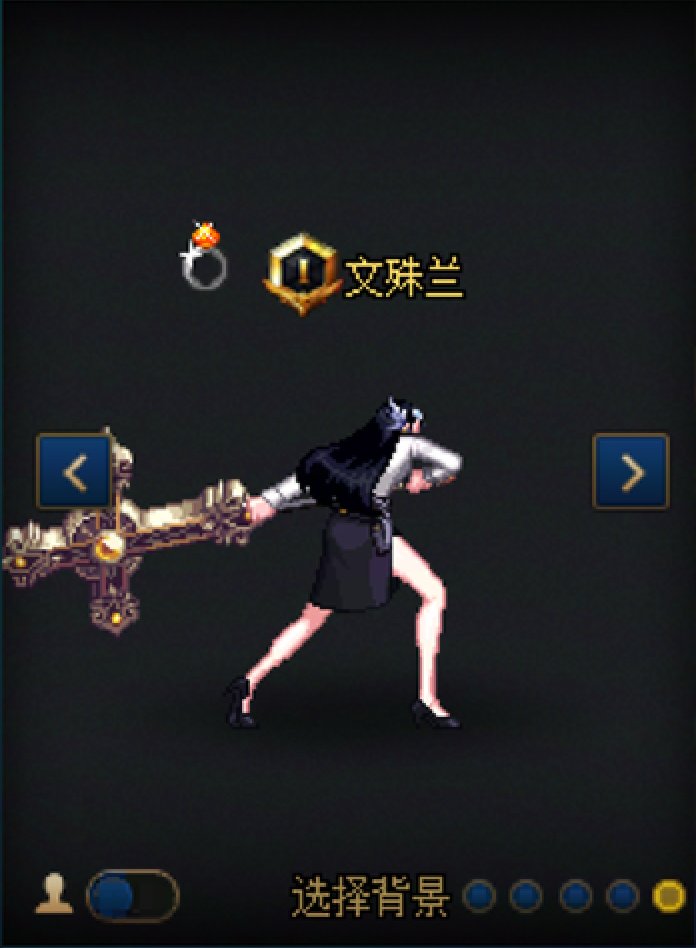Screen dimensions: 696x948
Task: Select the first background option
Action: tap(480, 896)
